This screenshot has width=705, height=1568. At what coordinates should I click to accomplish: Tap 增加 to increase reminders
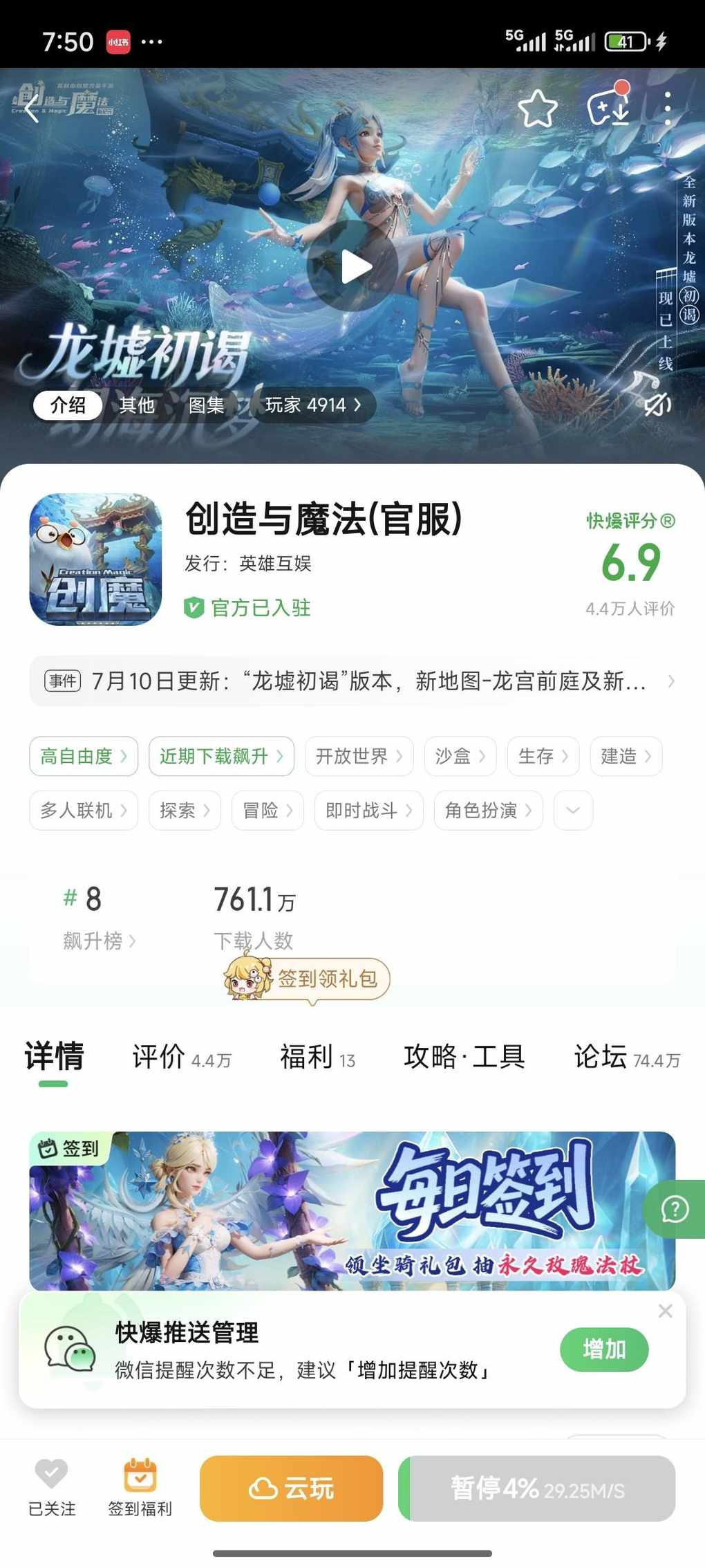pos(603,1349)
